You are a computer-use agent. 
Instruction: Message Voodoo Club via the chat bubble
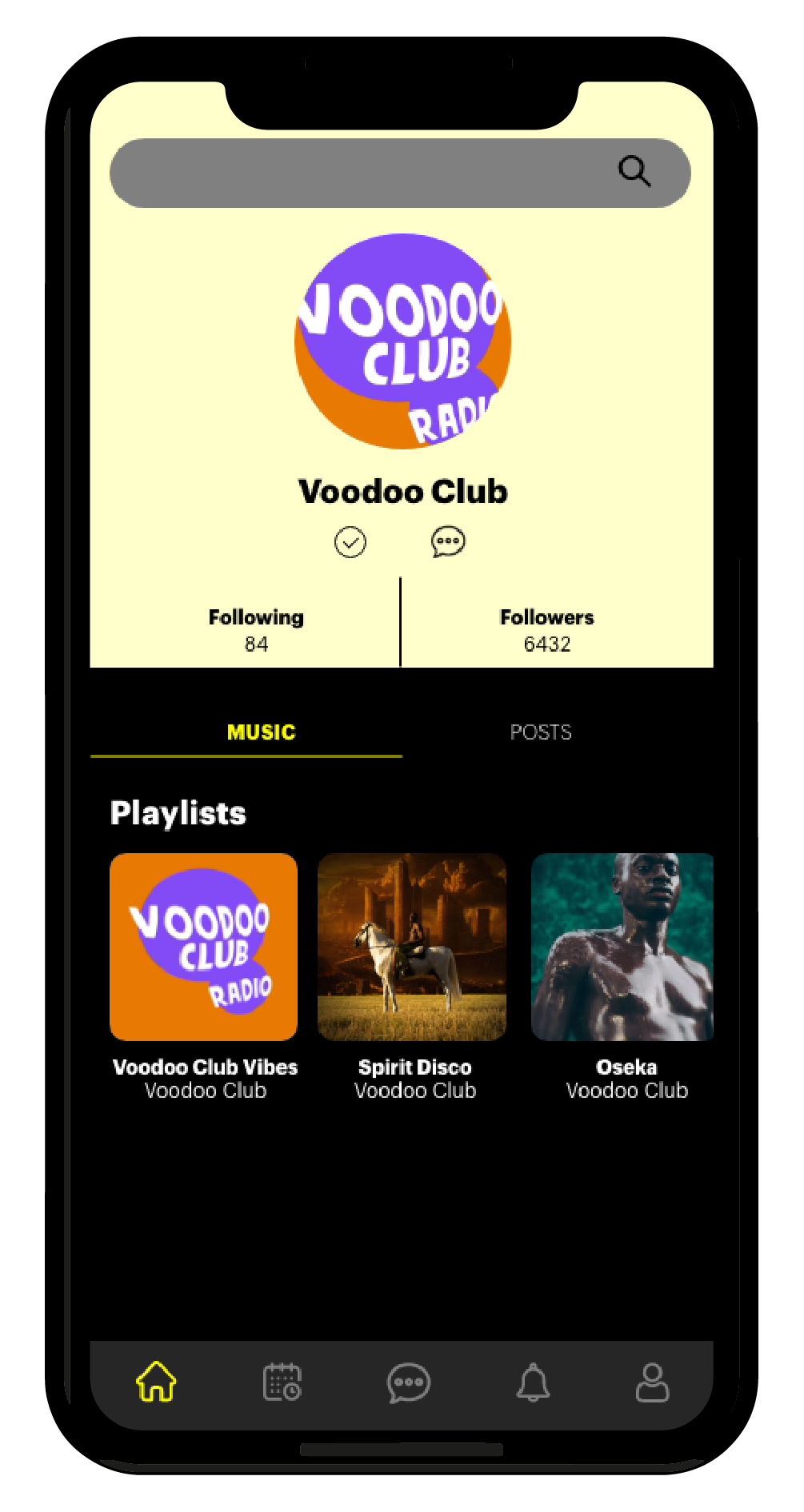448,542
